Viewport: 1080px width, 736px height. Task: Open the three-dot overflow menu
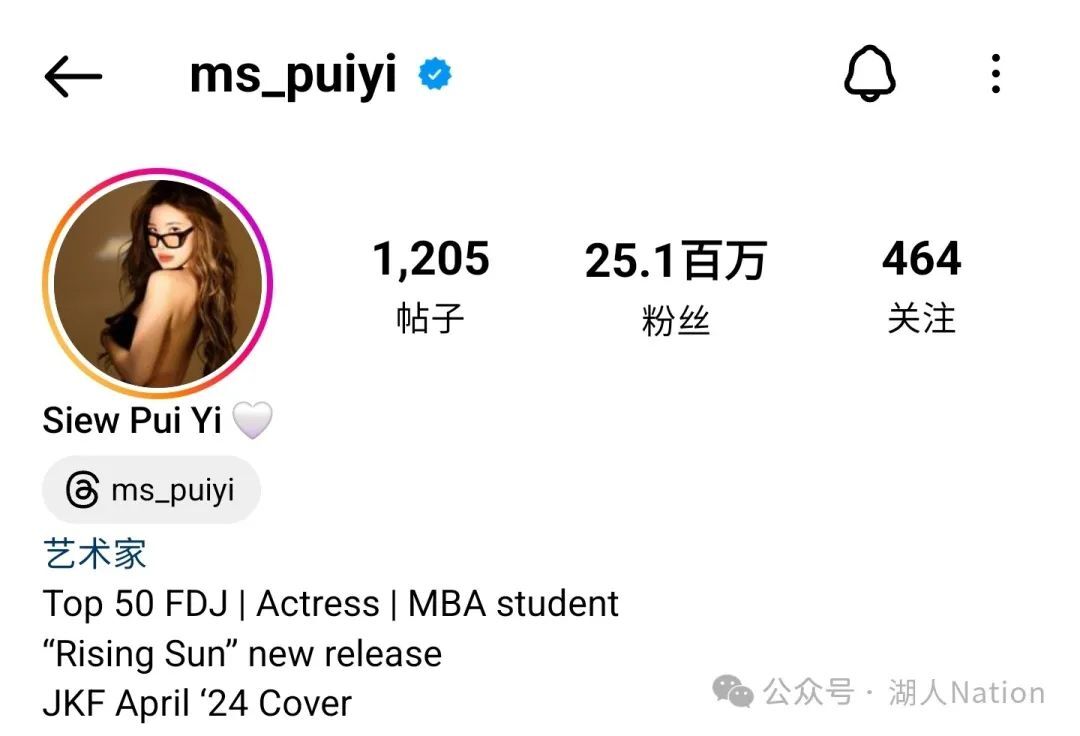995,75
